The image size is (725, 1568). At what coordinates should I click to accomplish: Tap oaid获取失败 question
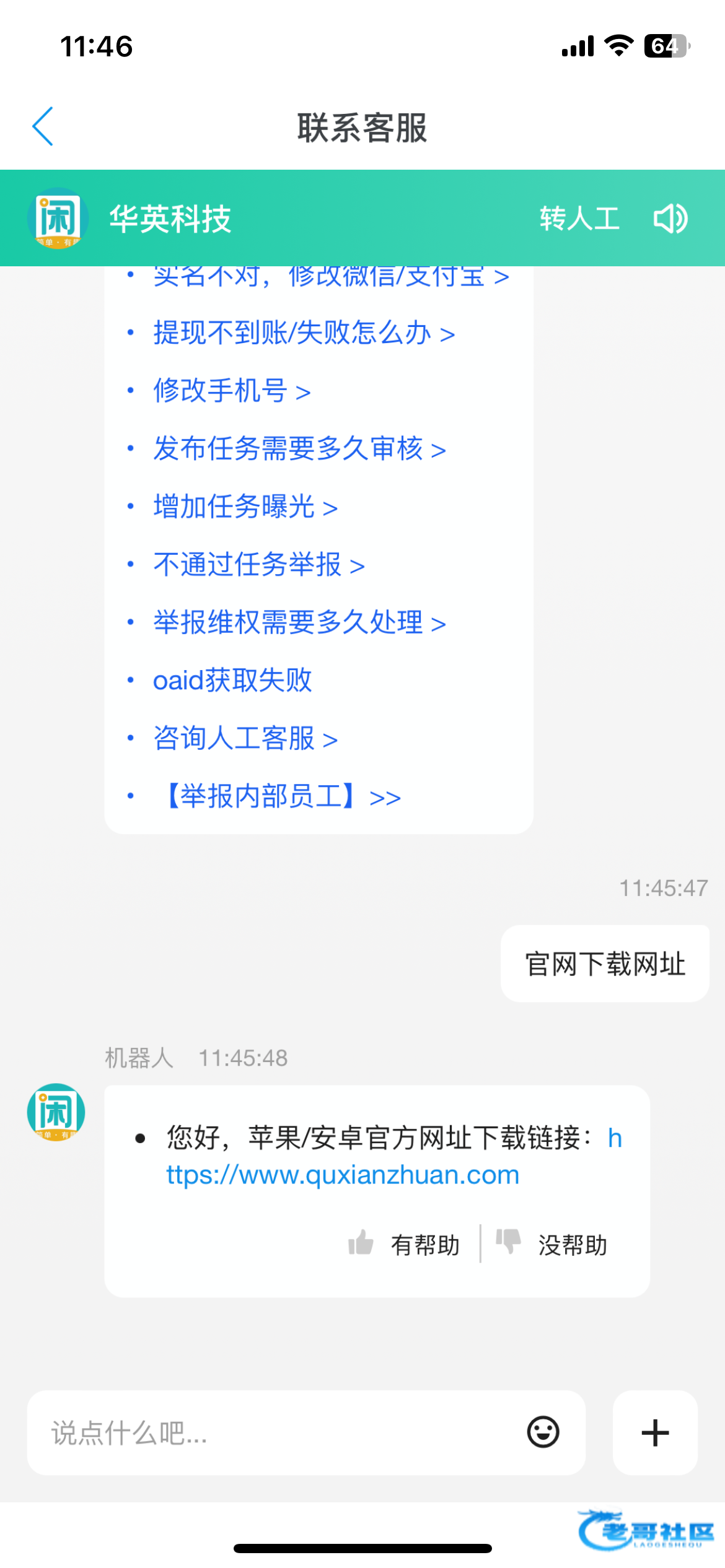(232, 680)
